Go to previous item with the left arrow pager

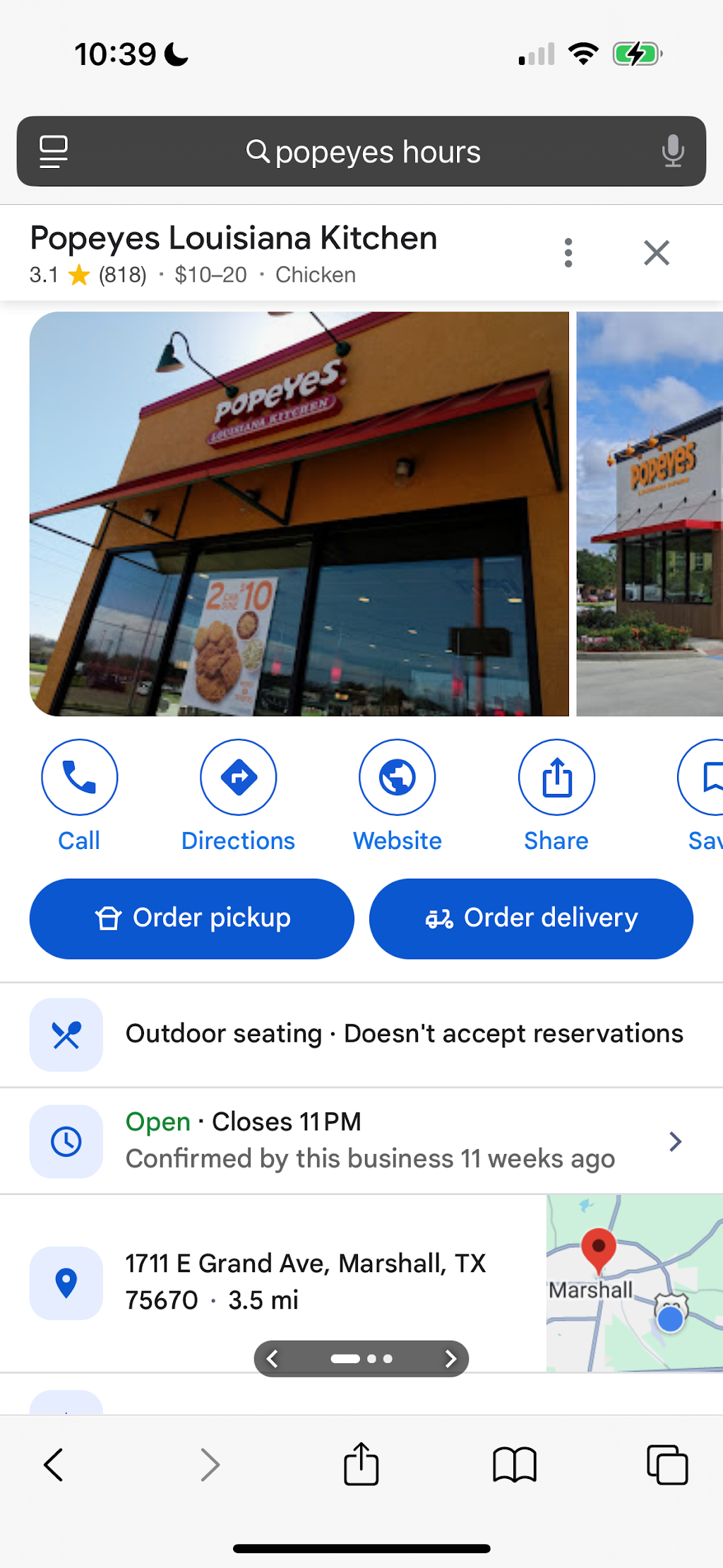coord(273,1358)
